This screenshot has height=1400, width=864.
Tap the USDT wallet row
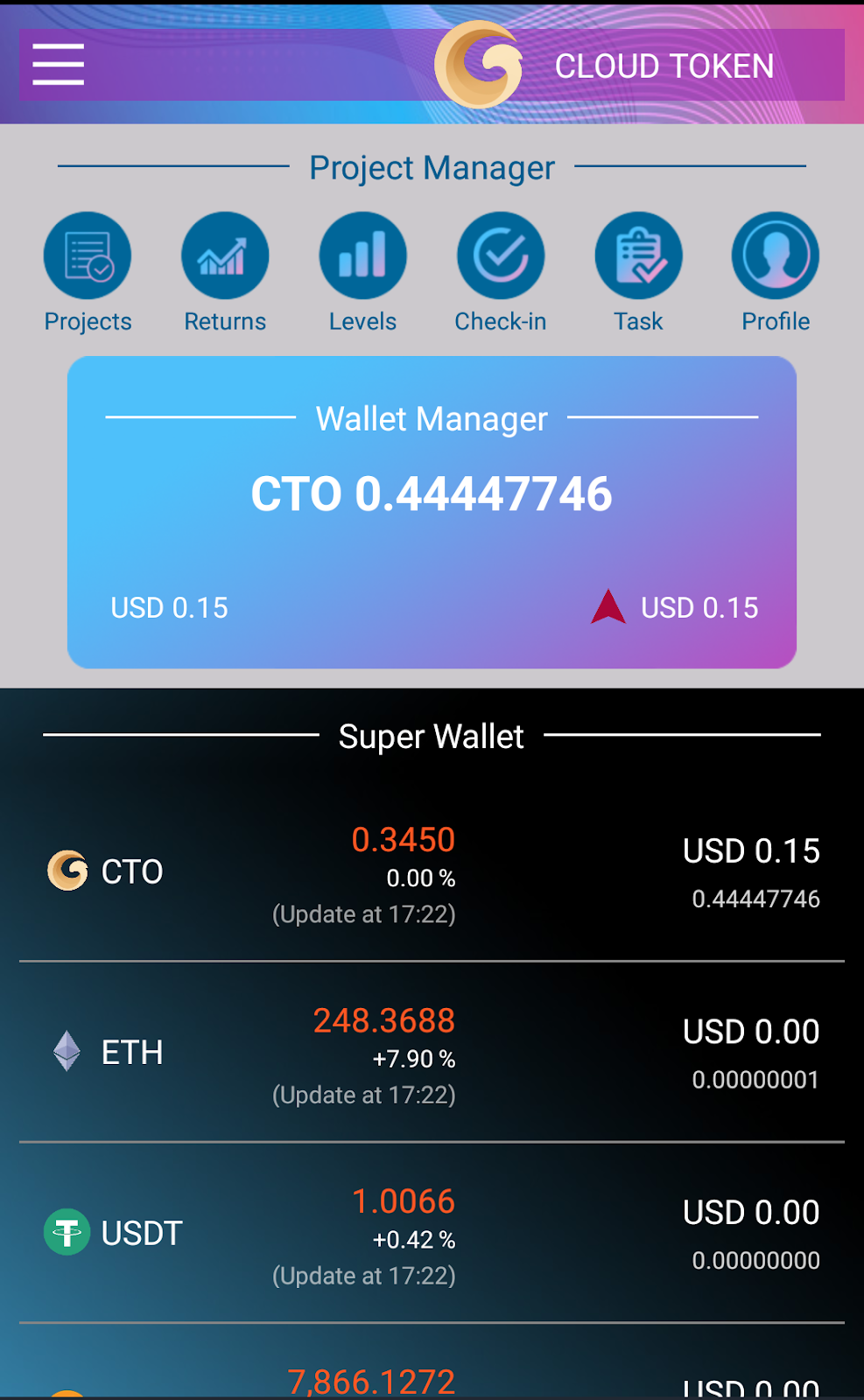432,1232
